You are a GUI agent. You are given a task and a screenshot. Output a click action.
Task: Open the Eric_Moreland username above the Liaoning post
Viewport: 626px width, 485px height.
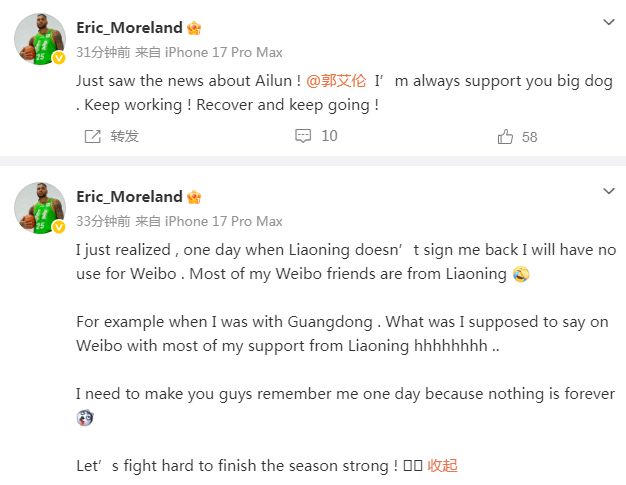click(x=130, y=197)
